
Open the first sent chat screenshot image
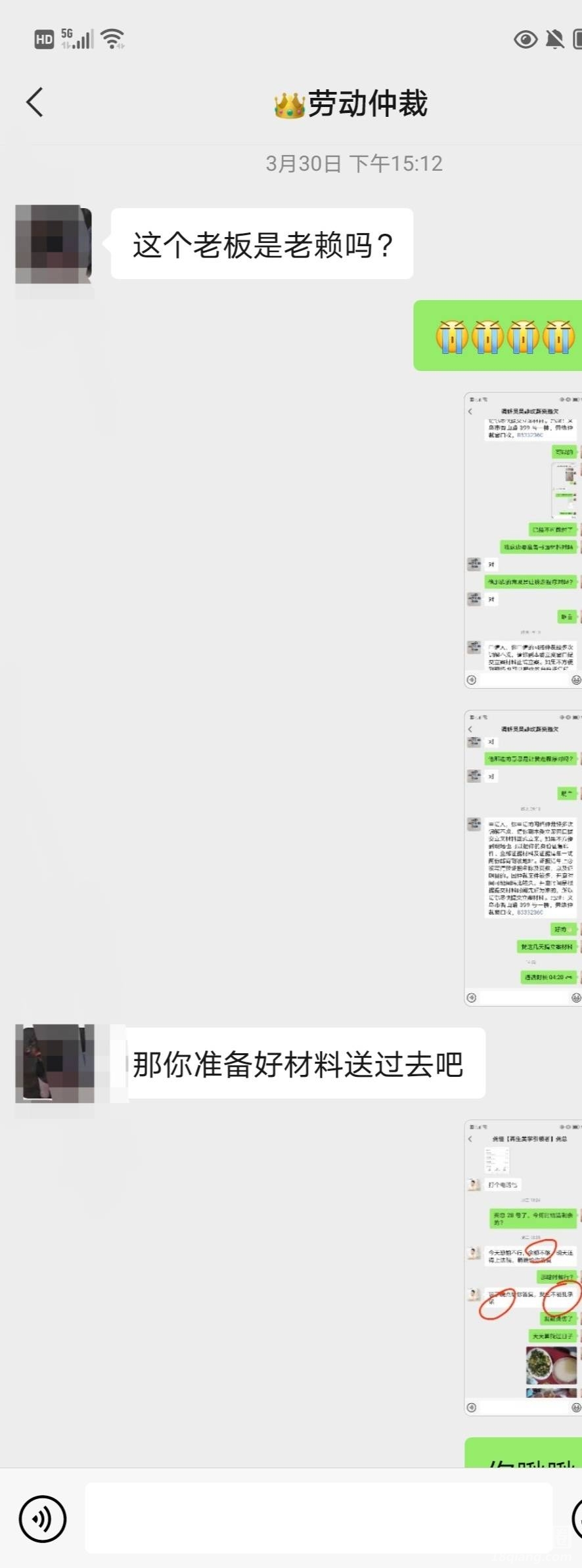coord(523,540)
